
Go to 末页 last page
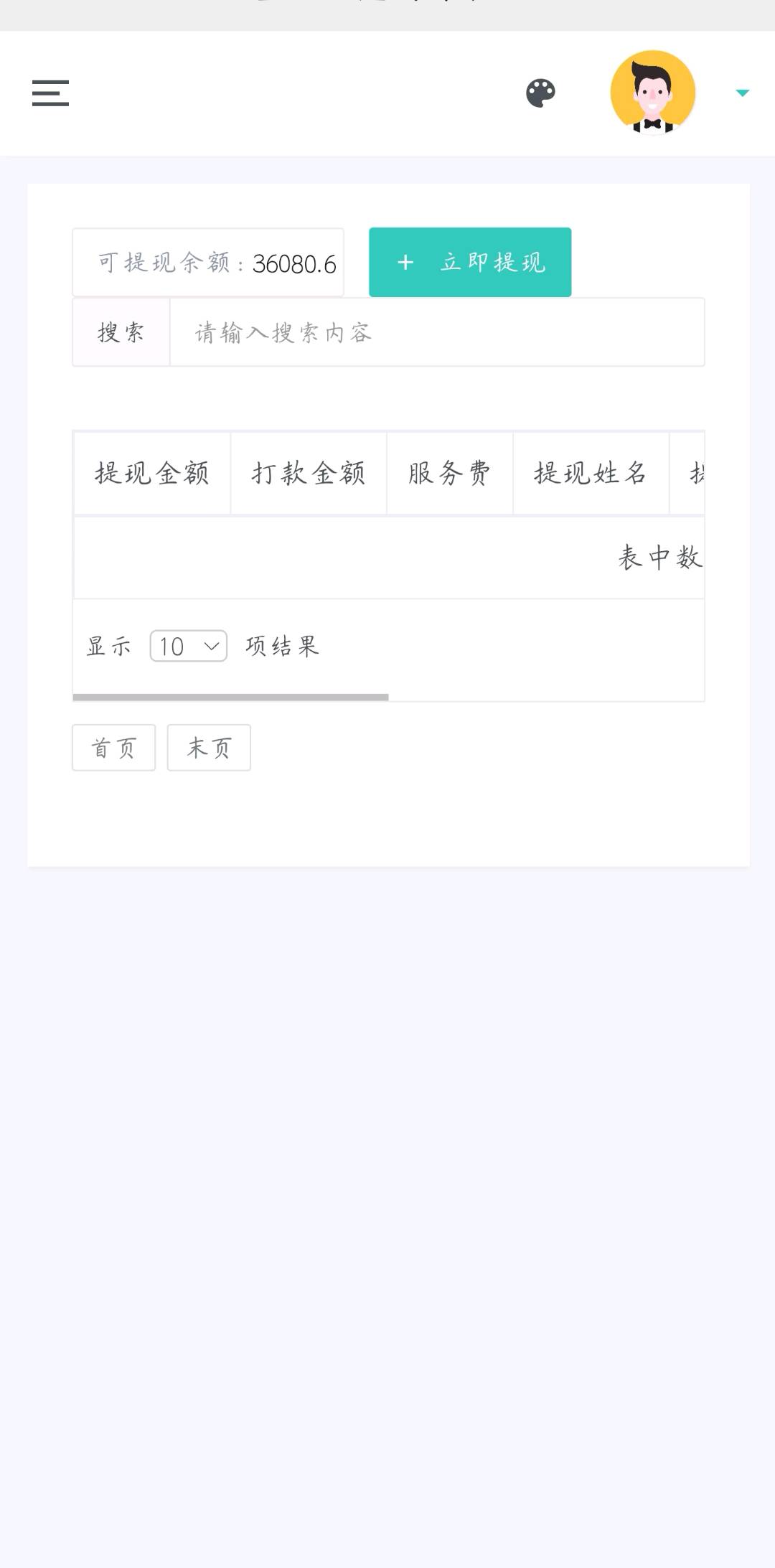tap(209, 748)
